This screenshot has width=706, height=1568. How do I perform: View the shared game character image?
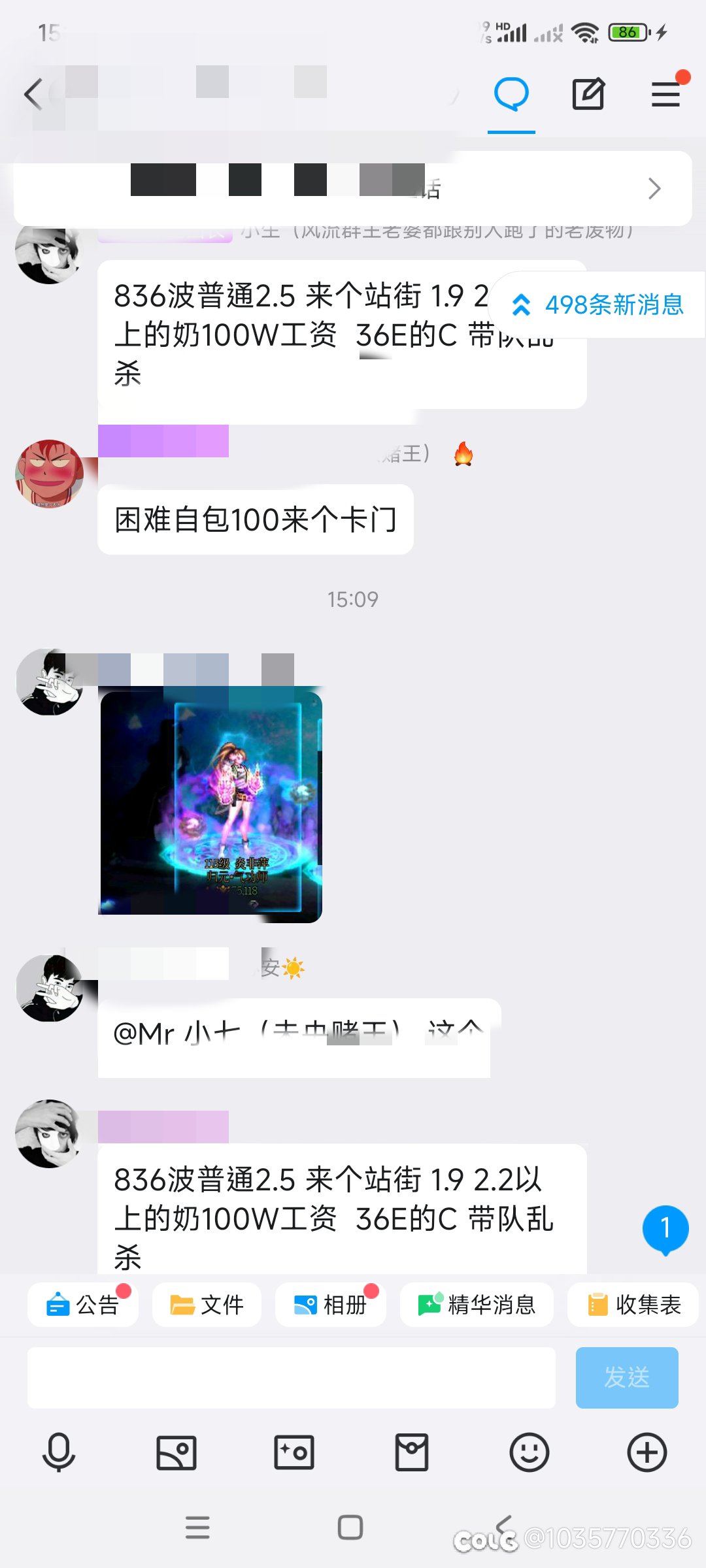[x=211, y=807]
